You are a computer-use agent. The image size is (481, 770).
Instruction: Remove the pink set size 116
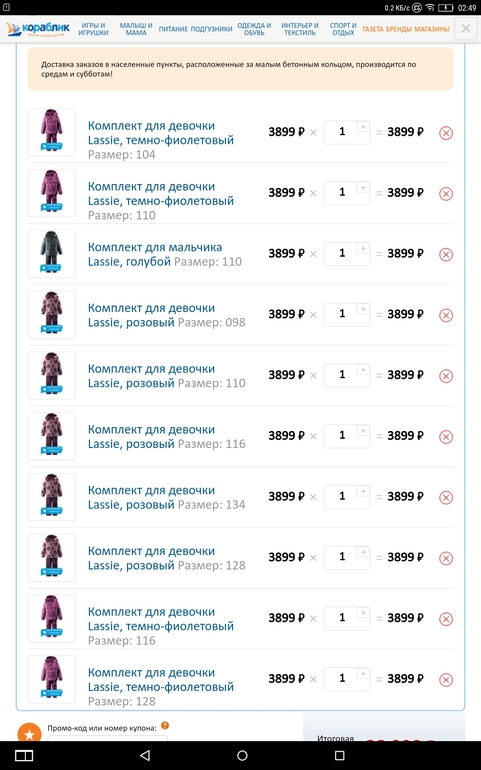(446, 437)
